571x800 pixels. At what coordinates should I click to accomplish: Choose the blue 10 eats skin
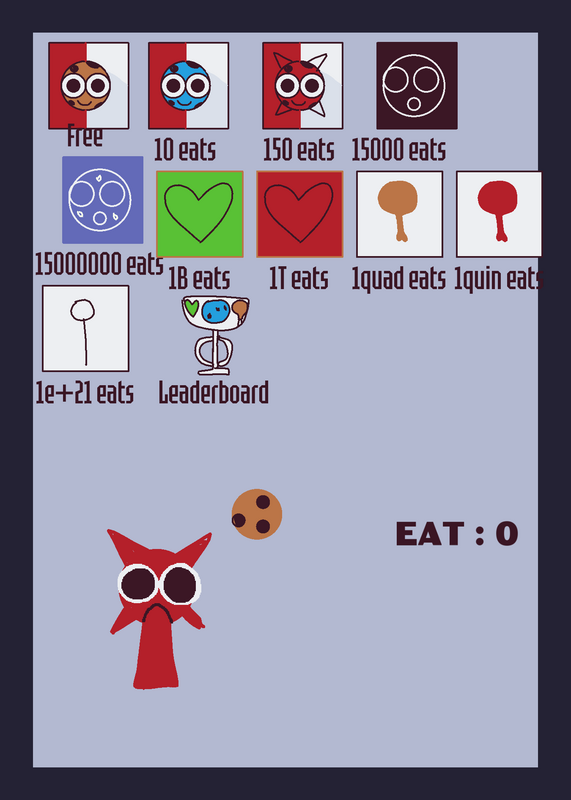188,86
